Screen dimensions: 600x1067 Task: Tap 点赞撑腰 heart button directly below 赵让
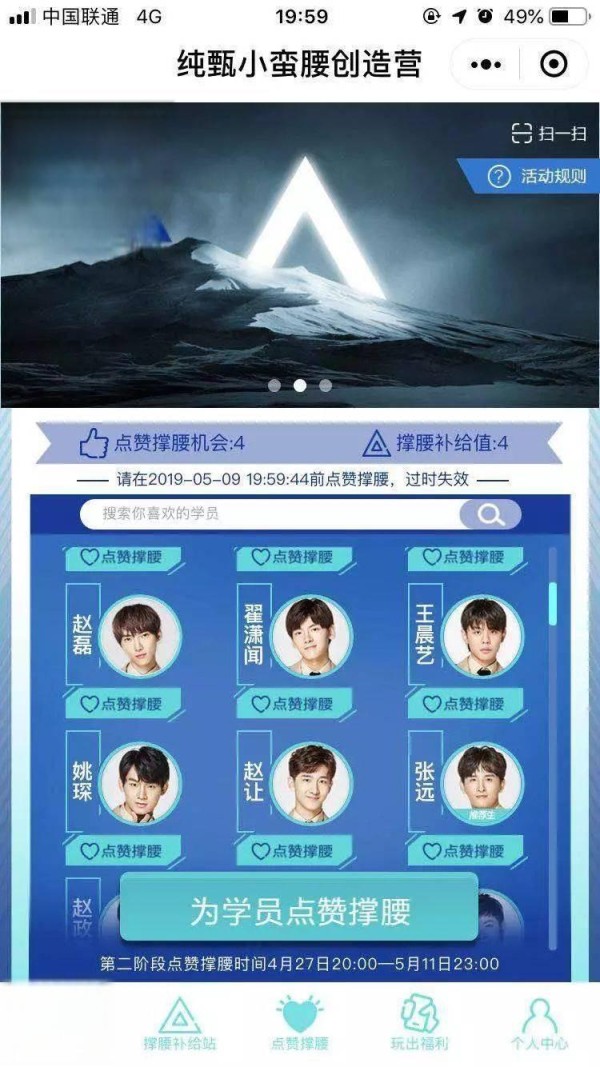coord(293,851)
